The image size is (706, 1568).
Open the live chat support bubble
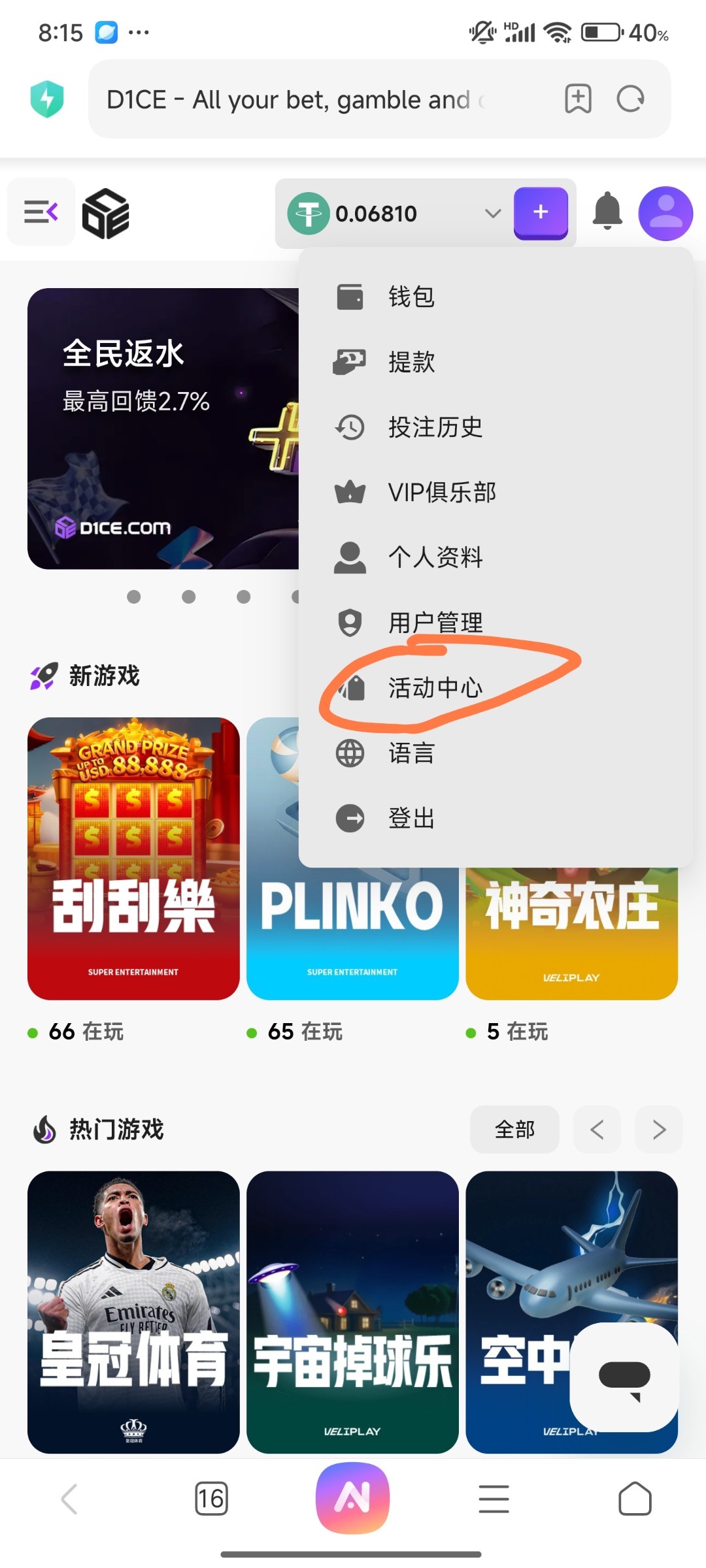624,1377
